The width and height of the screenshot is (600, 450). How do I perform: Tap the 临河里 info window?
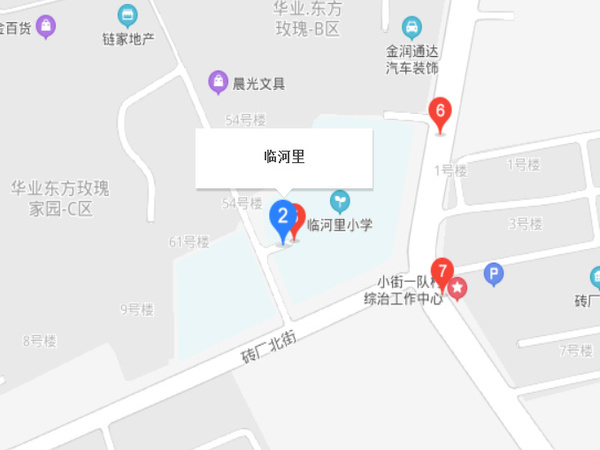(x=284, y=157)
